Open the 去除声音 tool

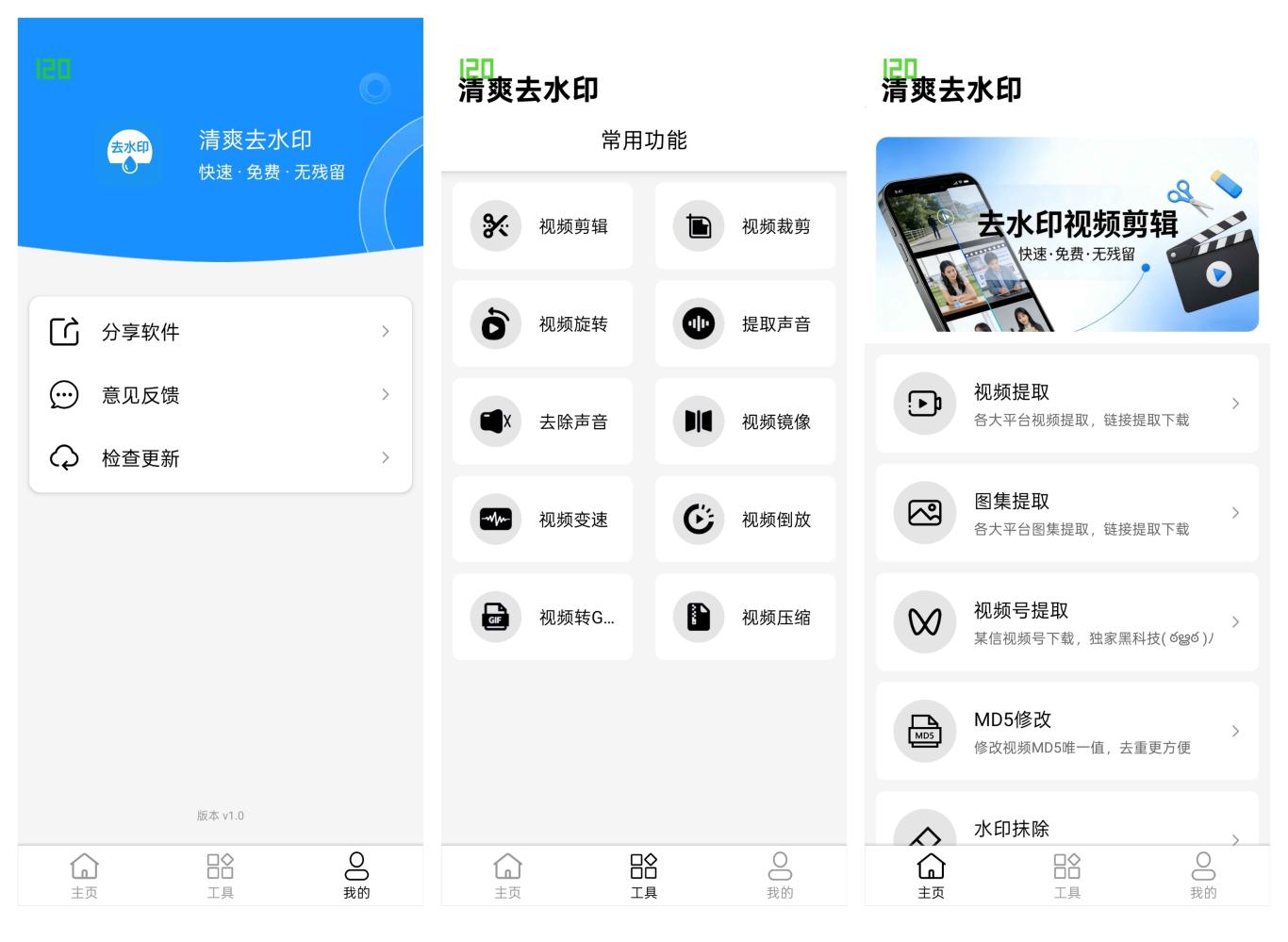542,421
